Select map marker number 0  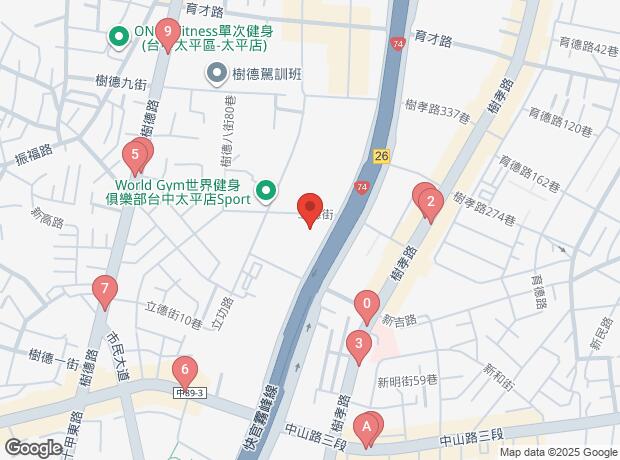tap(367, 304)
